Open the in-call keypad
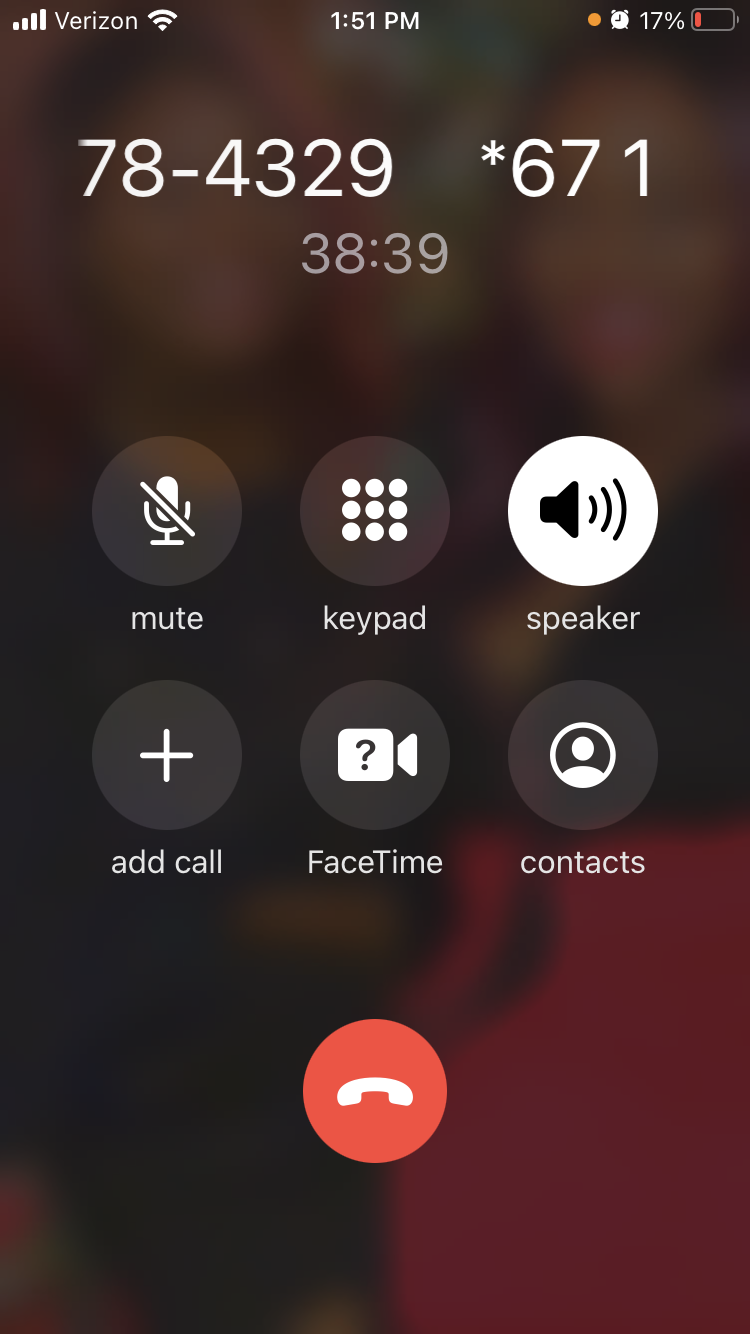Screen dimensions: 750x1334 tap(375, 511)
